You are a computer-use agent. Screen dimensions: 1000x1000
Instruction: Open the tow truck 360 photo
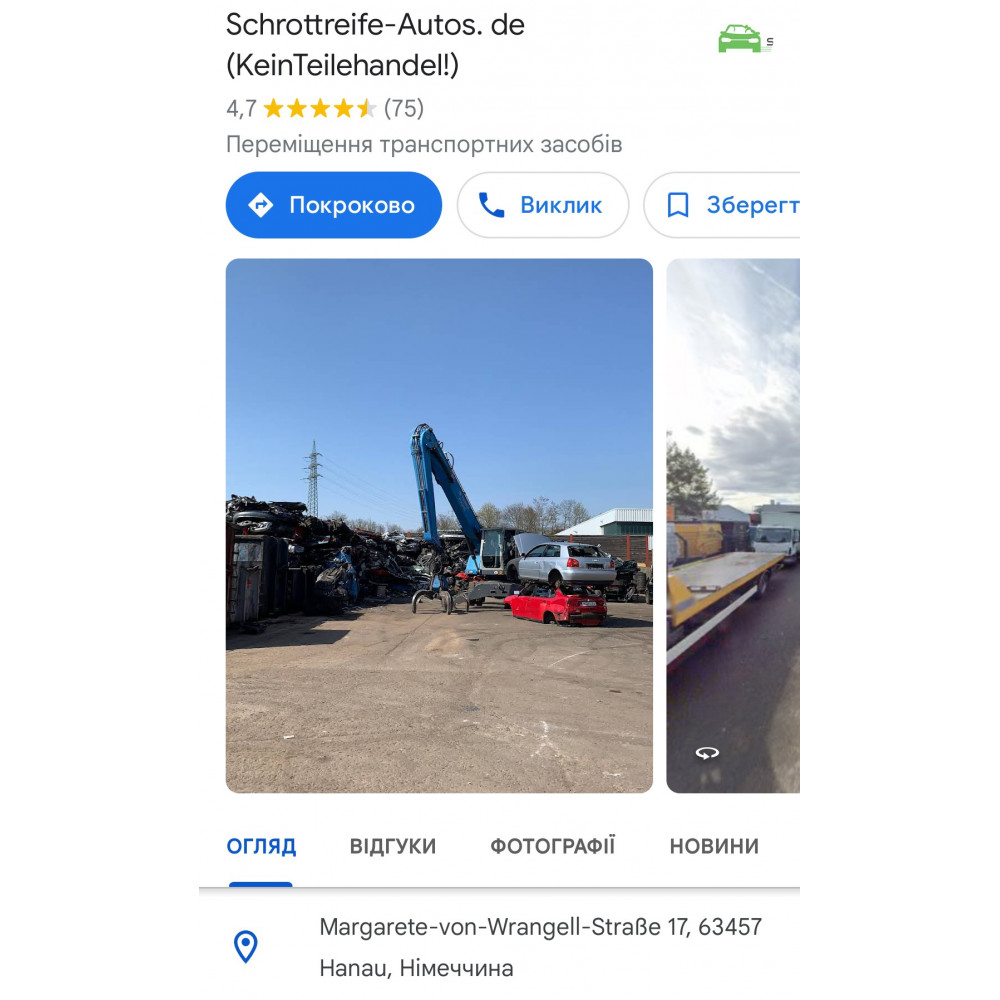coord(733,525)
